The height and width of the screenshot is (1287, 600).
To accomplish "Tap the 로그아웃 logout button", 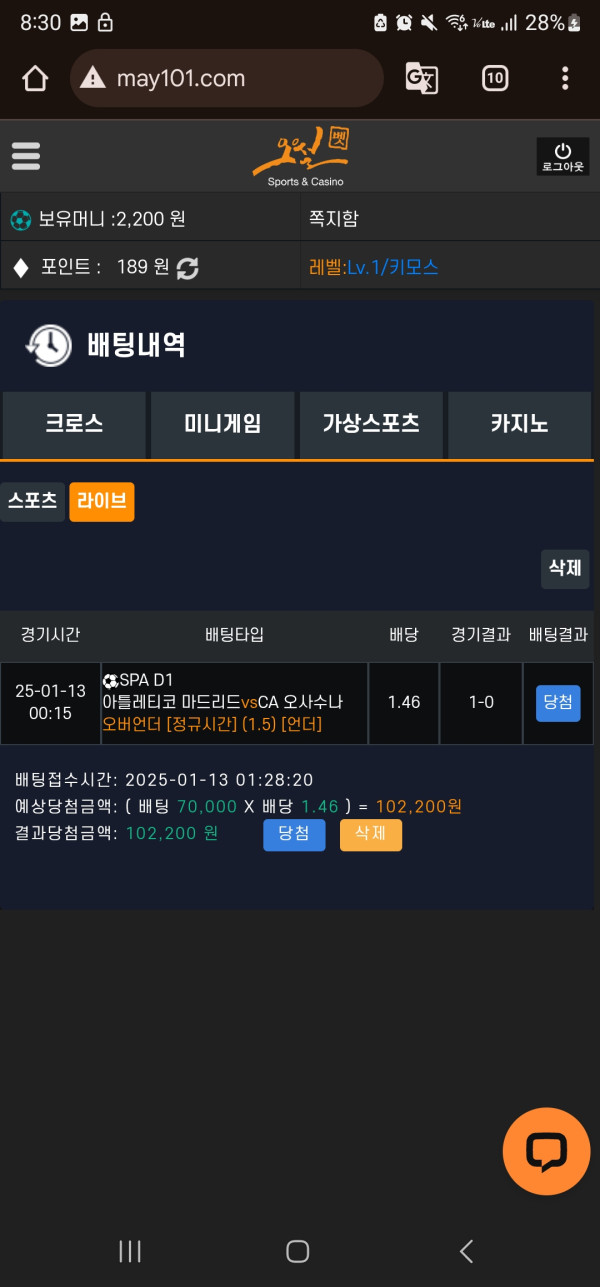I will pyautogui.click(x=563, y=156).
